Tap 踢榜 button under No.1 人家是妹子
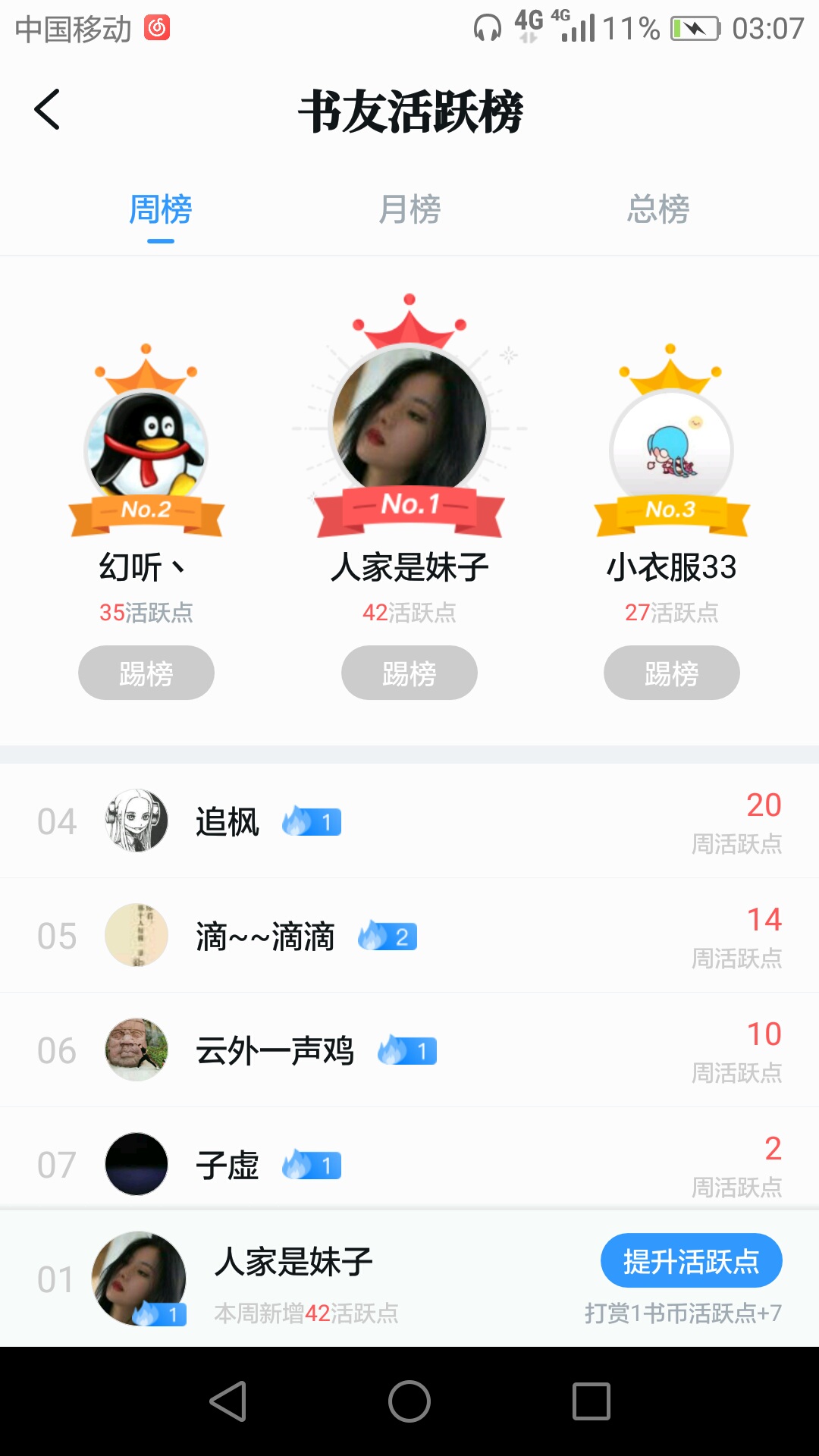The image size is (819, 1456). [409, 673]
